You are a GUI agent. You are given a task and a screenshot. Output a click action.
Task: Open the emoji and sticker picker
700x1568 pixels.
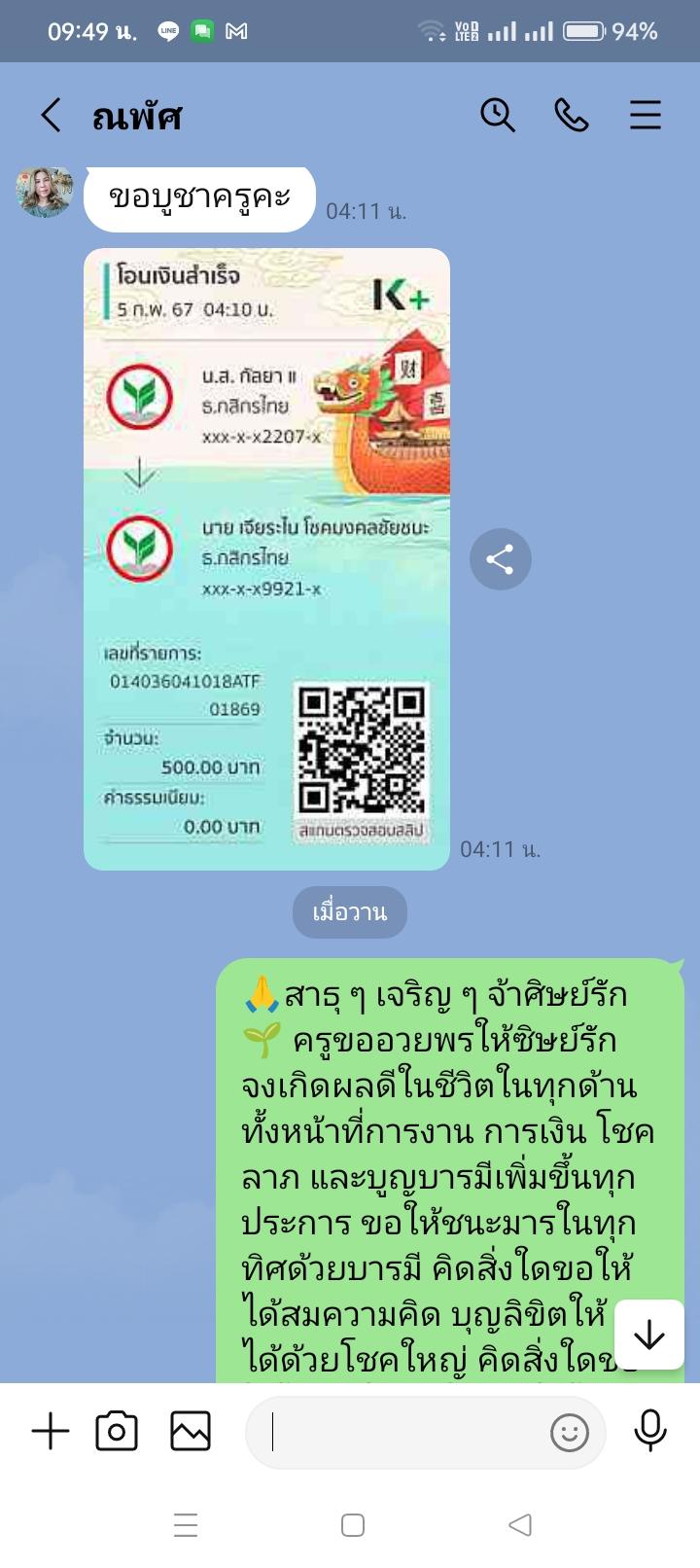[x=570, y=1432]
